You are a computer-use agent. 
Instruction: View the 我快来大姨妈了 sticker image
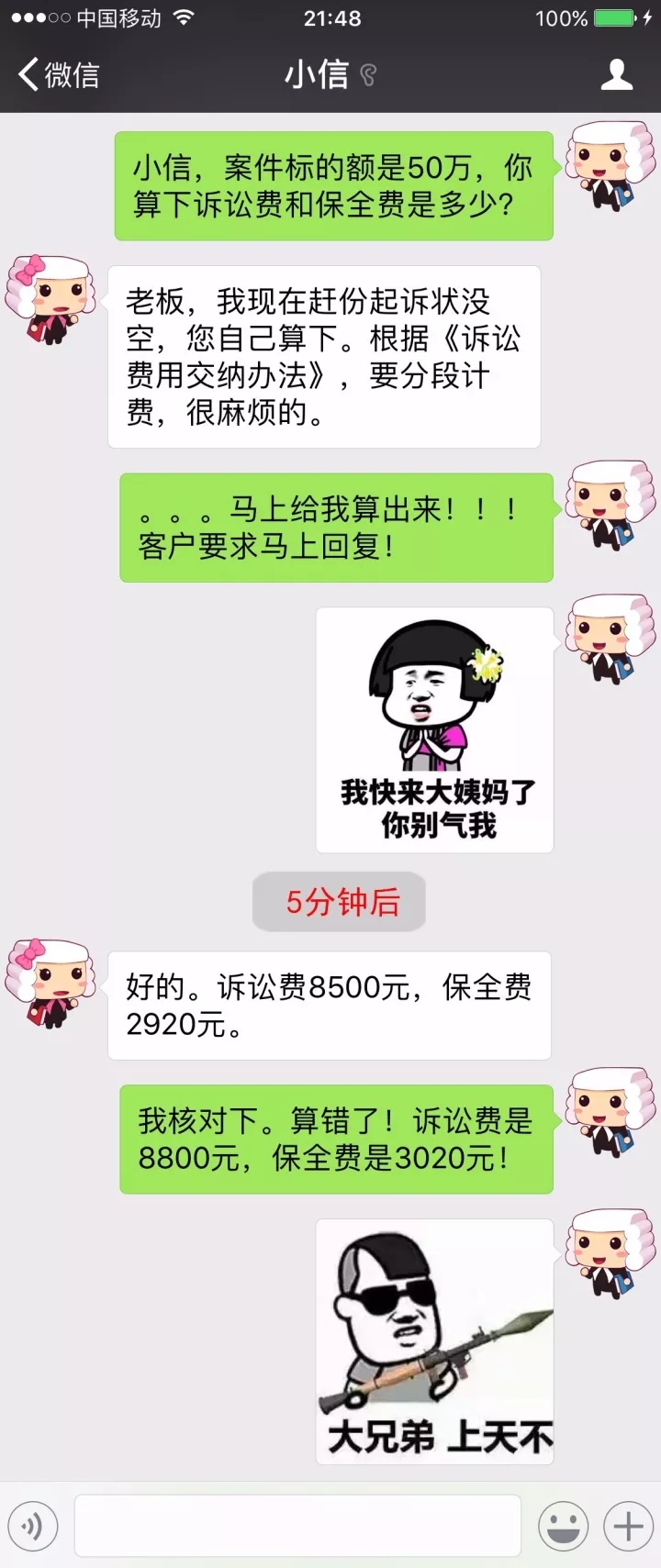(435, 730)
